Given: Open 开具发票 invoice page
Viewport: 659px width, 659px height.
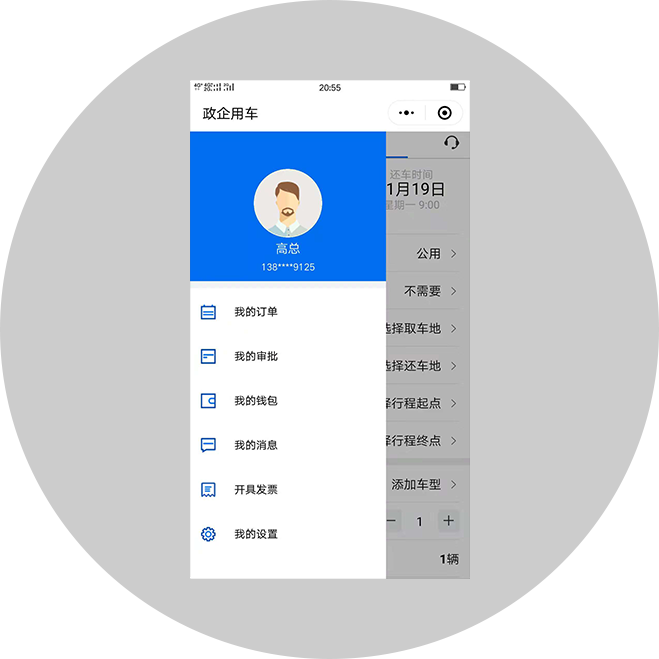Looking at the screenshot, I should (x=255, y=490).
